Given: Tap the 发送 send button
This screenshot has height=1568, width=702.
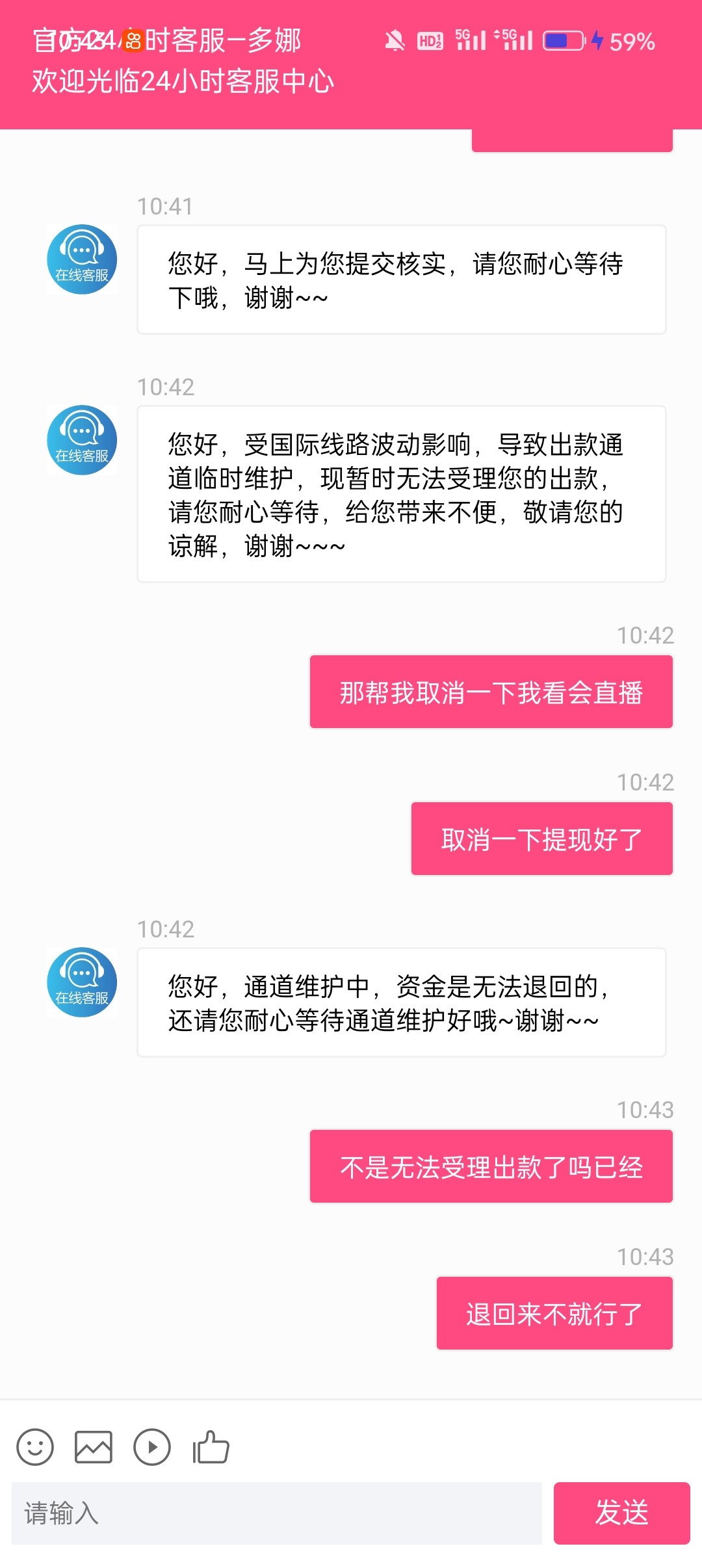Looking at the screenshot, I should 621,1513.
